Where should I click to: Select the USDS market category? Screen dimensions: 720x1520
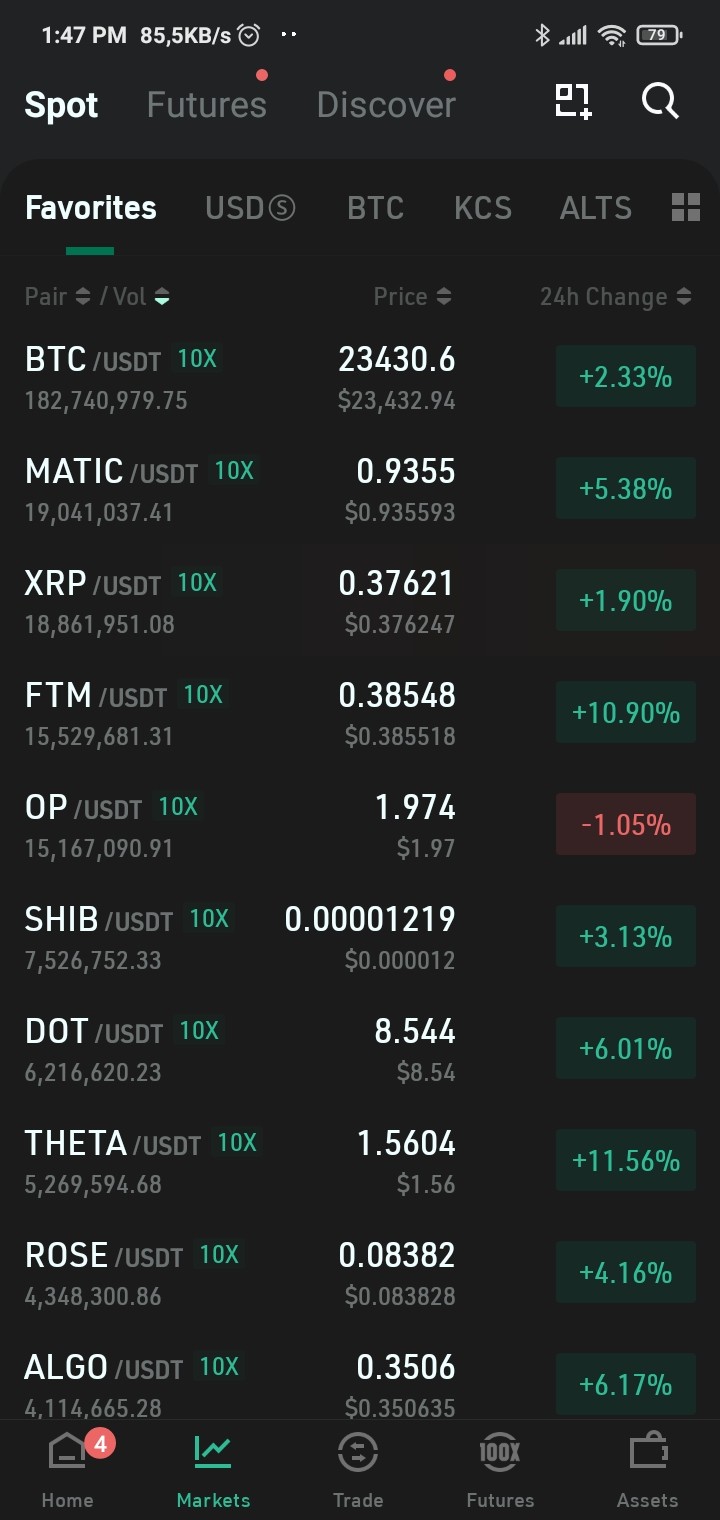pyautogui.click(x=250, y=208)
